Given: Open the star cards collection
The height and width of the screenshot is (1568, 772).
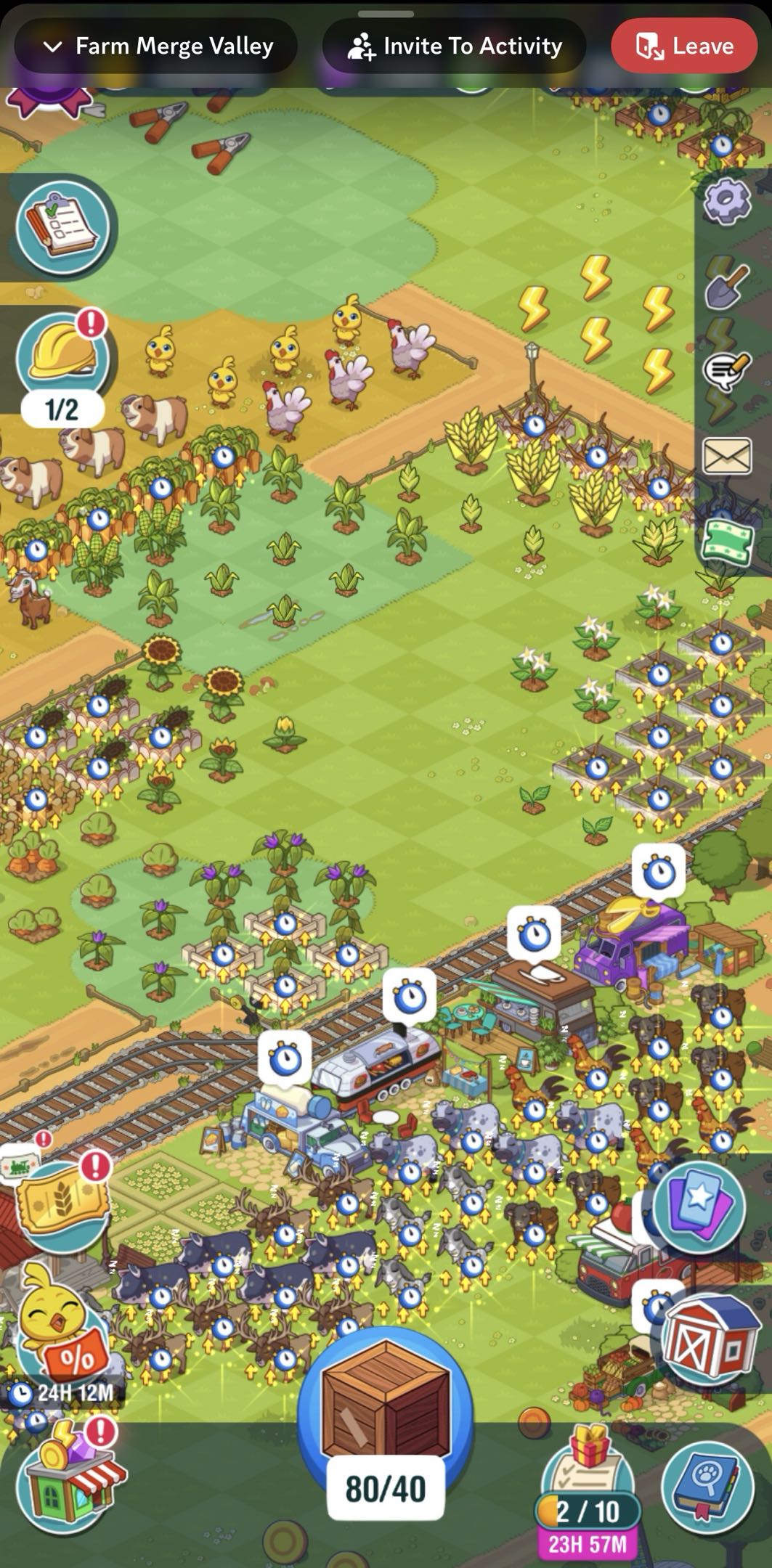Looking at the screenshot, I should tap(697, 1205).
